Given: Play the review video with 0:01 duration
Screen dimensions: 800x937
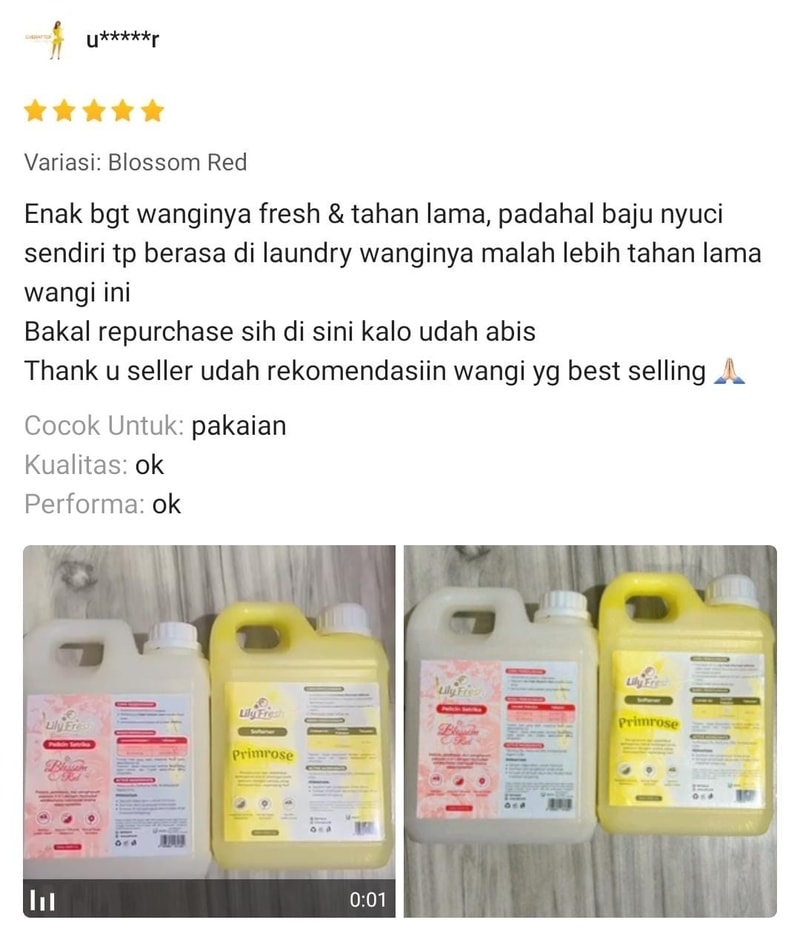Looking at the screenshot, I should tap(209, 730).
